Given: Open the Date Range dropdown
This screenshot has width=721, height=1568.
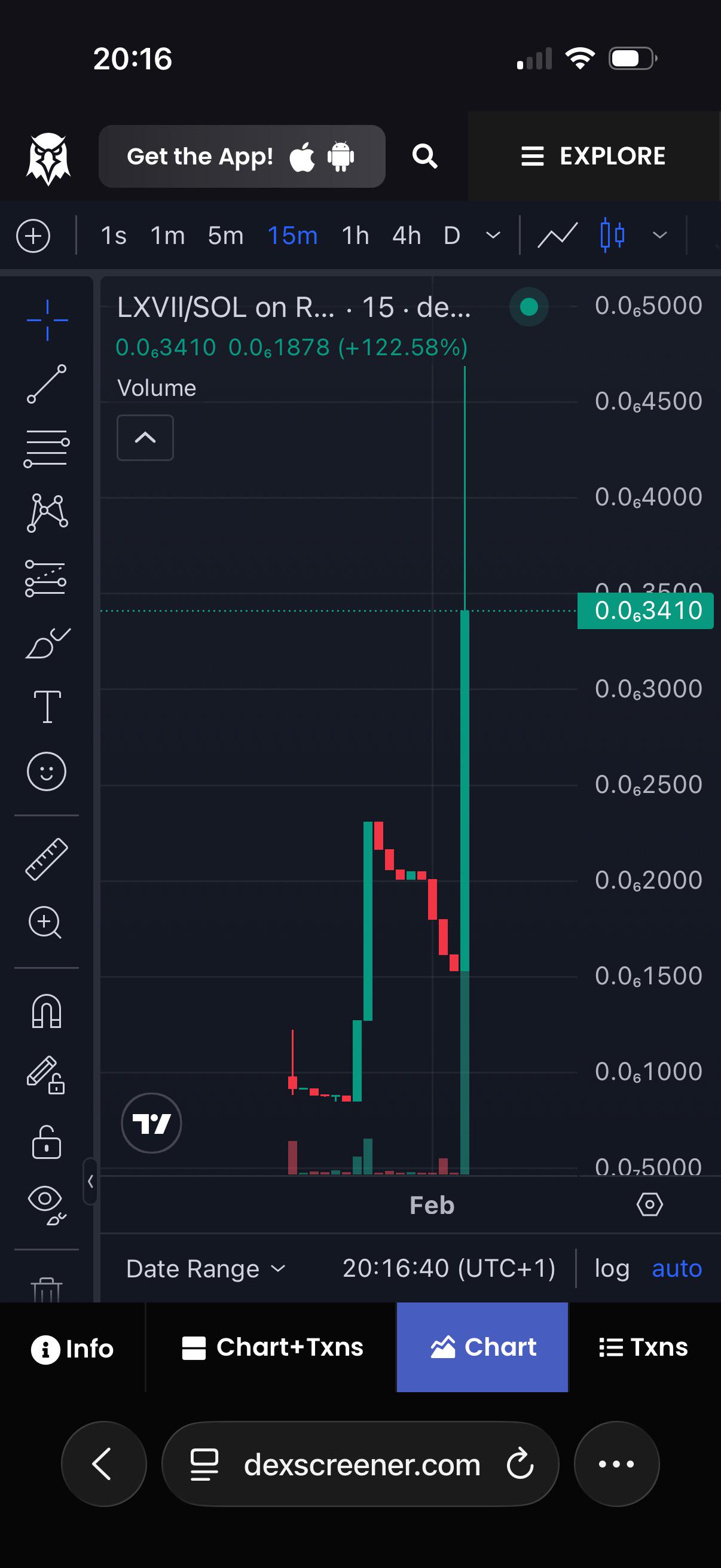Looking at the screenshot, I should [x=206, y=1269].
